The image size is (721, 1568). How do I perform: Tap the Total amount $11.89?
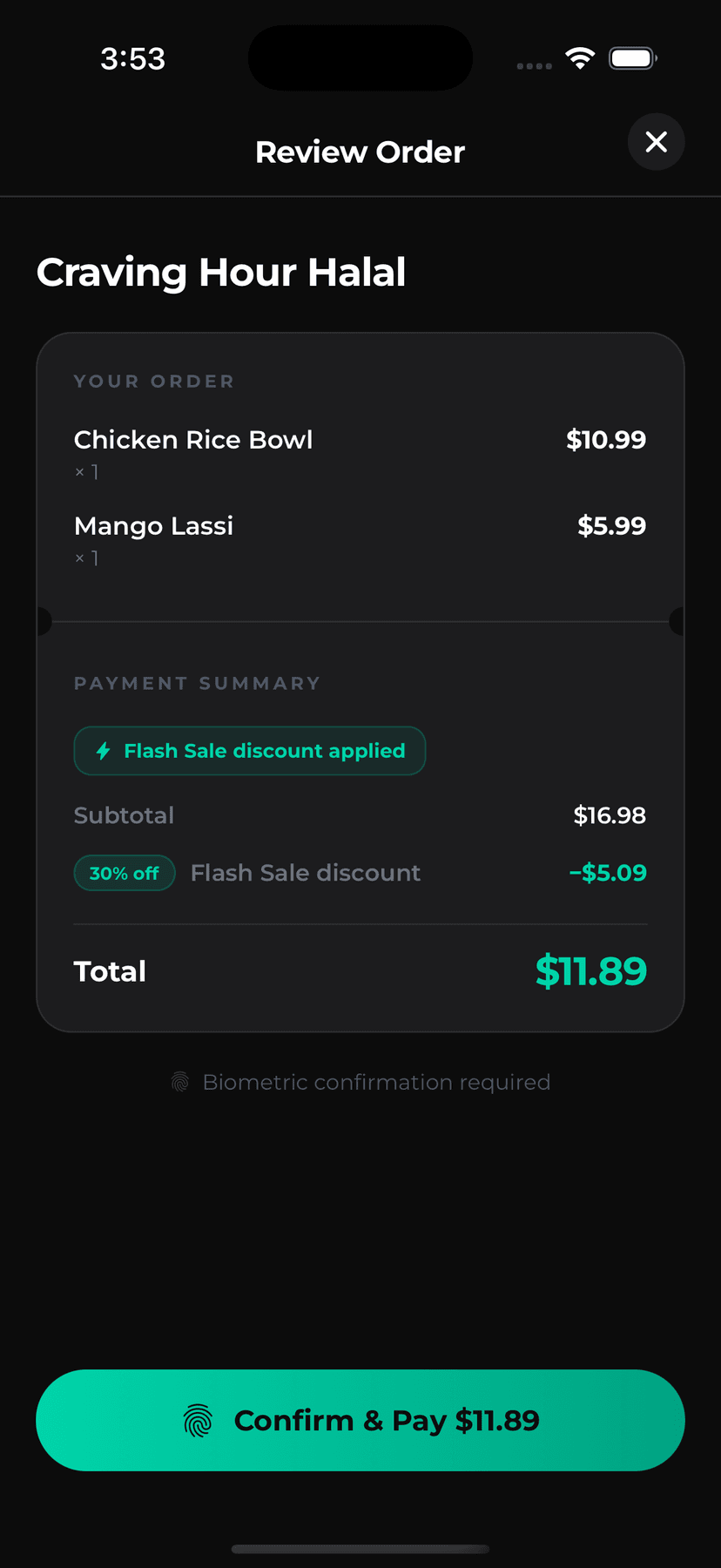click(590, 971)
